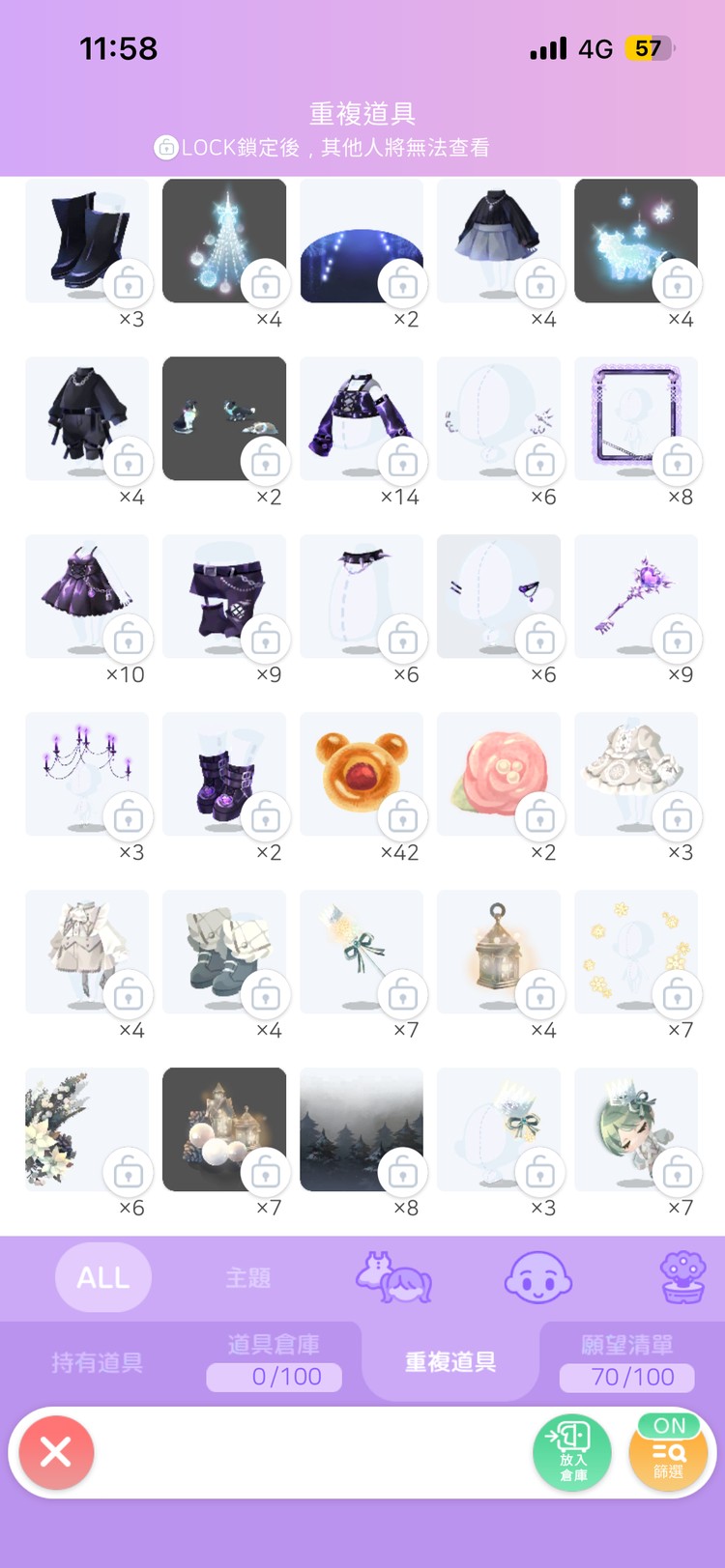Image resolution: width=725 pixels, height=1568 pixels.
Task: Toggle the lock on the pink rose item
Action: [x=539, y=819]
